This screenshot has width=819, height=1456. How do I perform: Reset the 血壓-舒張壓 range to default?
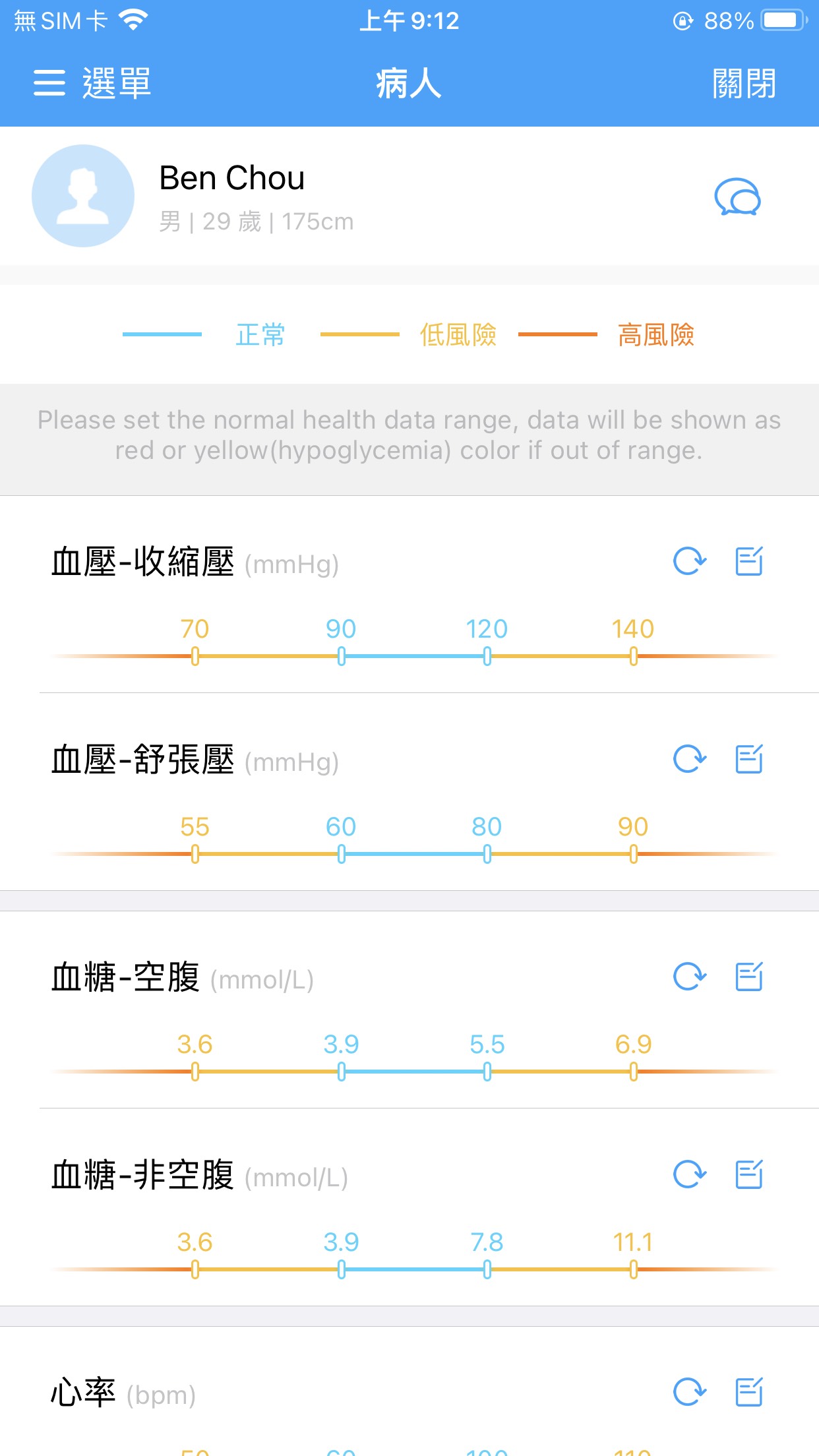[x=690, y=759]
